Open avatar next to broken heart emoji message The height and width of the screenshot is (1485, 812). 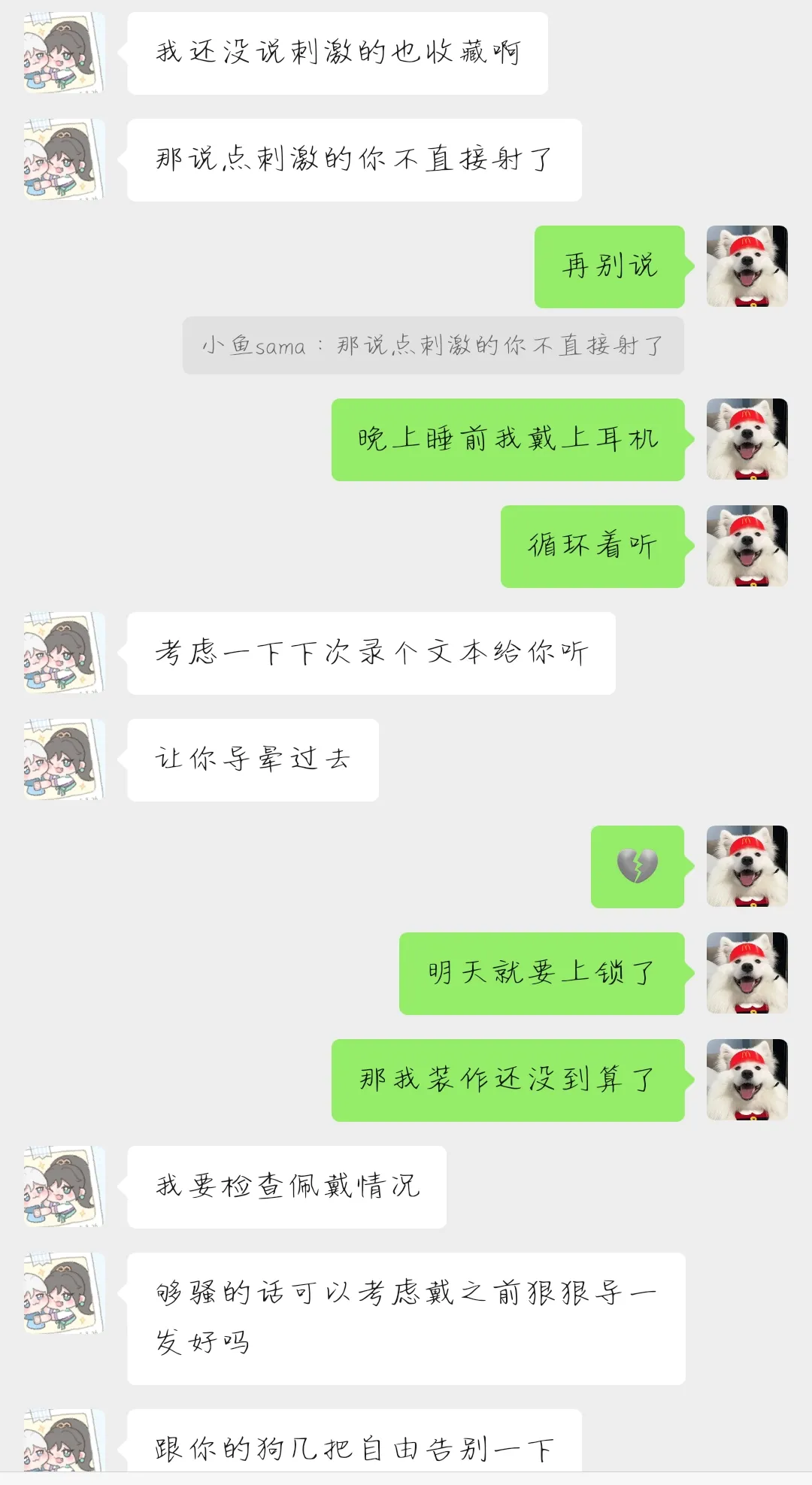[747, 866]
